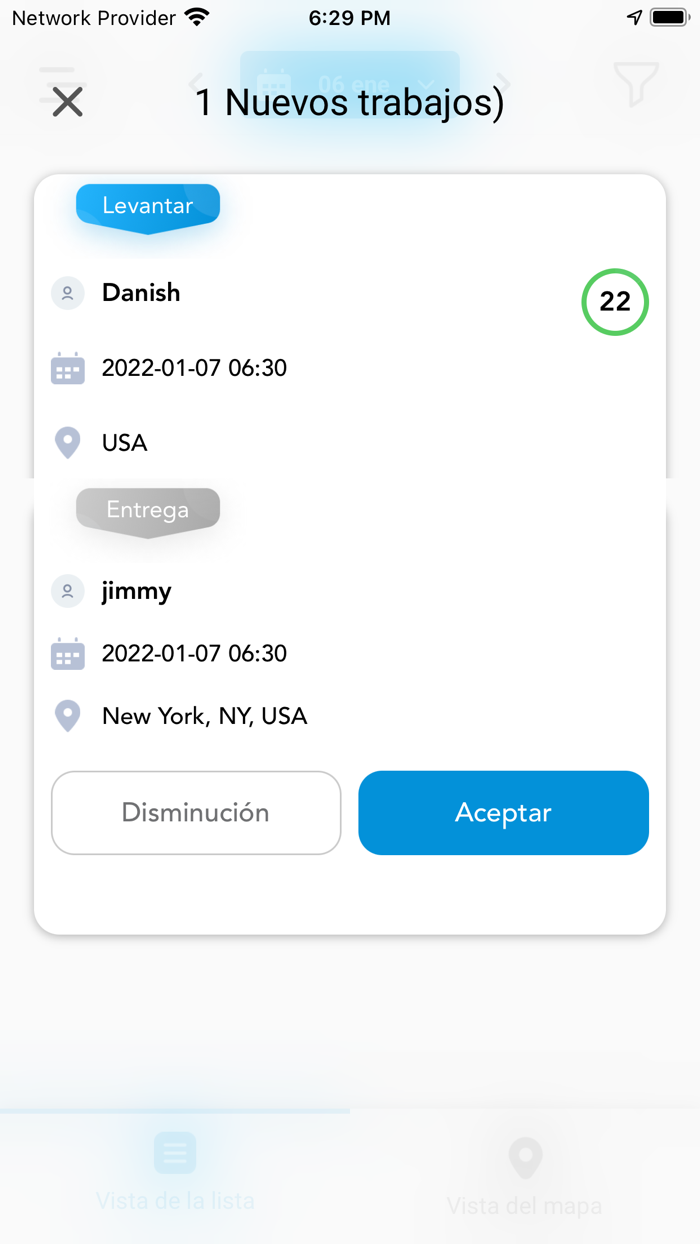Accept the job with Aceptar

[x=503, y=813]
